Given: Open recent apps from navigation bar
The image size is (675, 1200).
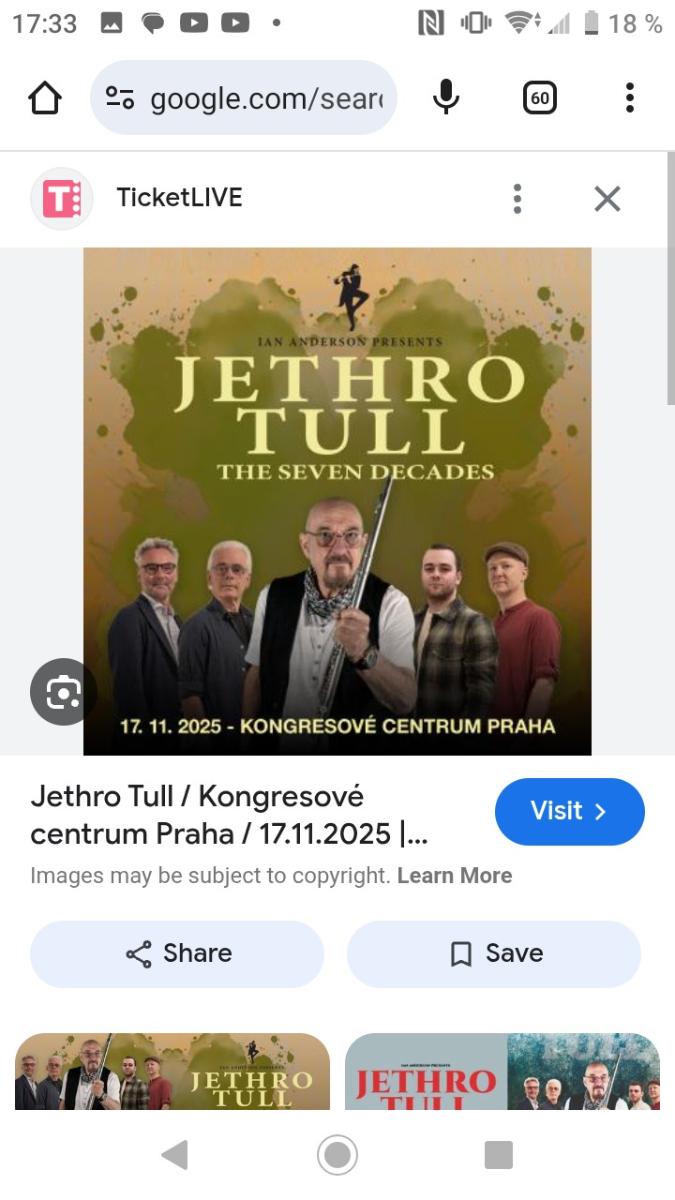Looking at the screenshot, I should 498,1155.
